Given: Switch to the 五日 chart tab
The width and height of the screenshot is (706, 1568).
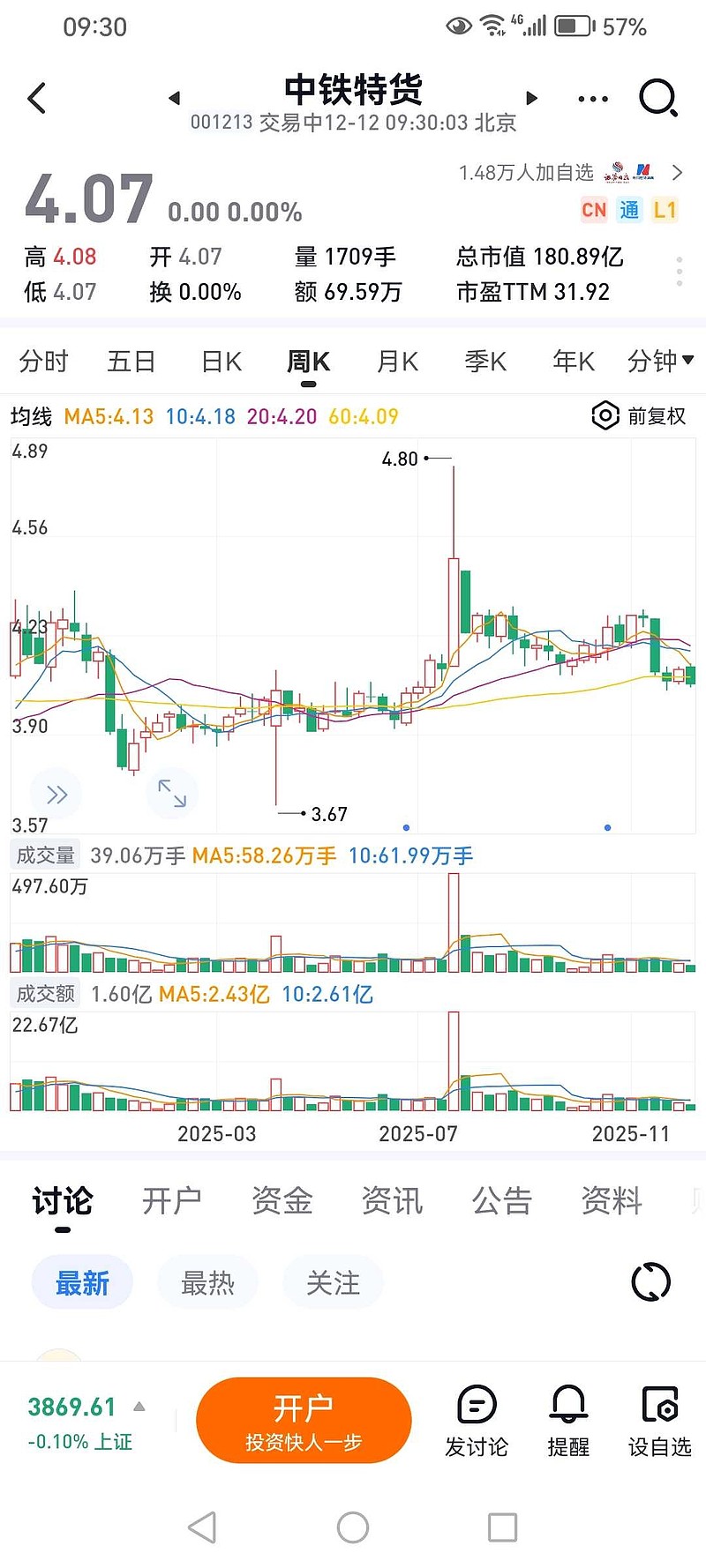Looking at the screenshot, I should (131, 362).
